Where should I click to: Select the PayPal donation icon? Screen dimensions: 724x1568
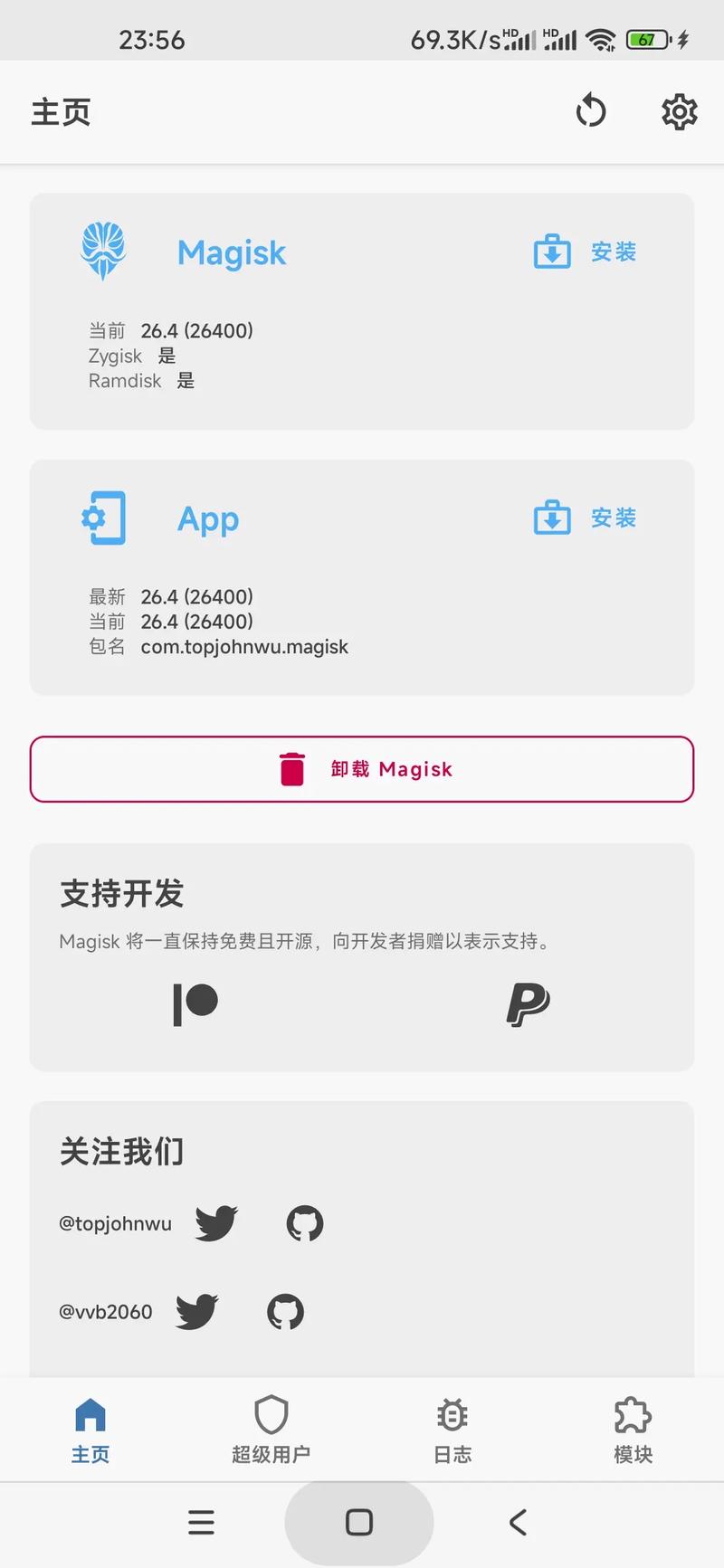click(x=528, y=1004)
